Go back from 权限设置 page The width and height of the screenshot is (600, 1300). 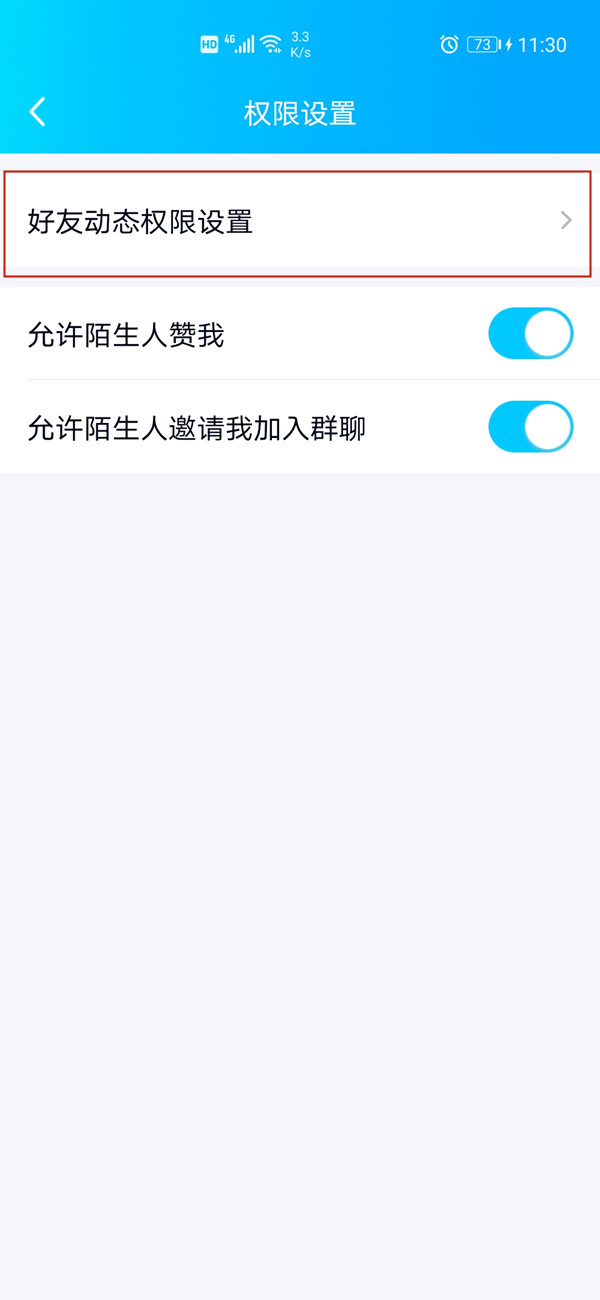(x=38, y=112)
